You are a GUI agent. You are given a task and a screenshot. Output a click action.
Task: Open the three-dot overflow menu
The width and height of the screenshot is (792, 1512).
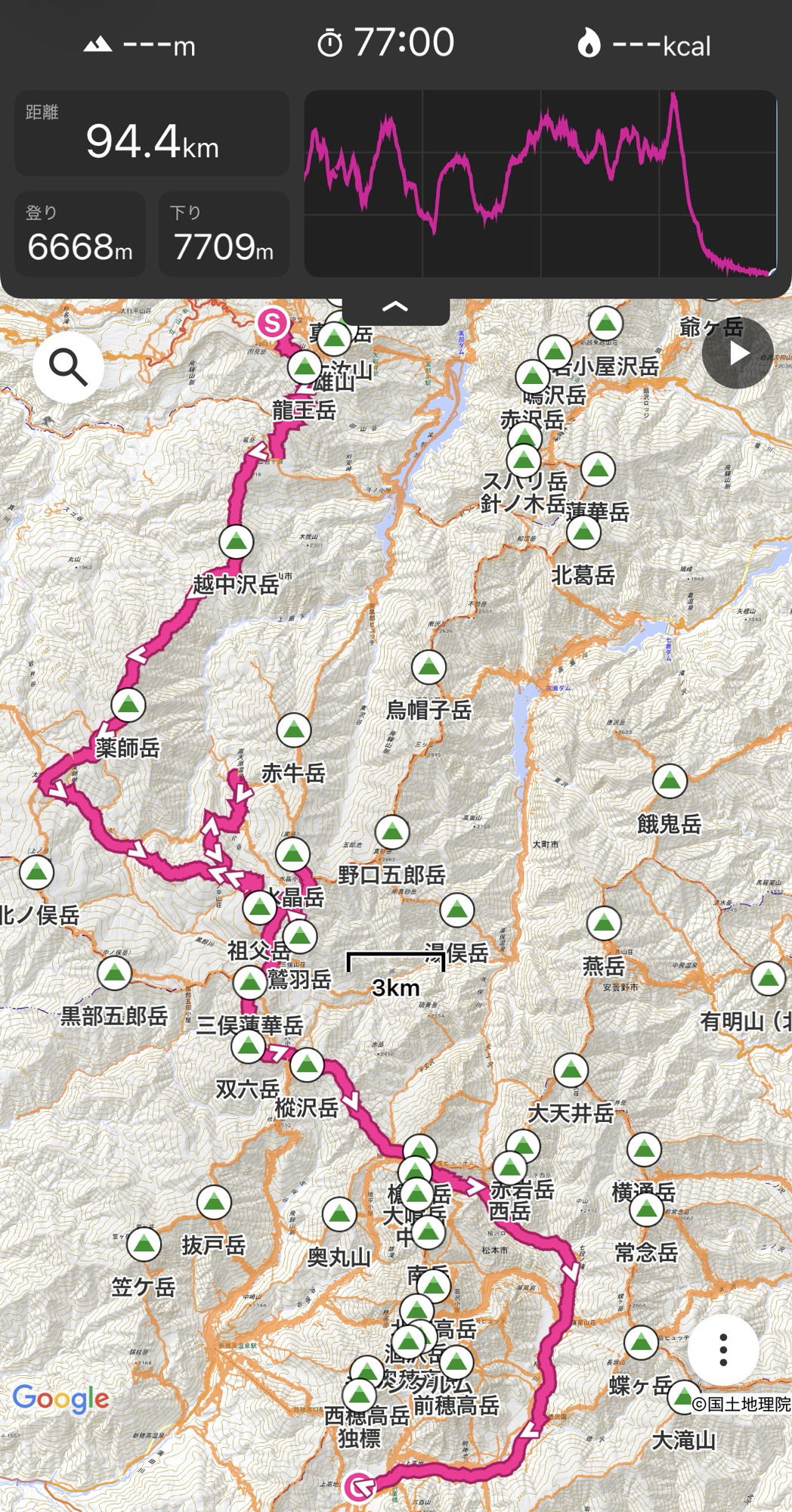(722, 1349)
